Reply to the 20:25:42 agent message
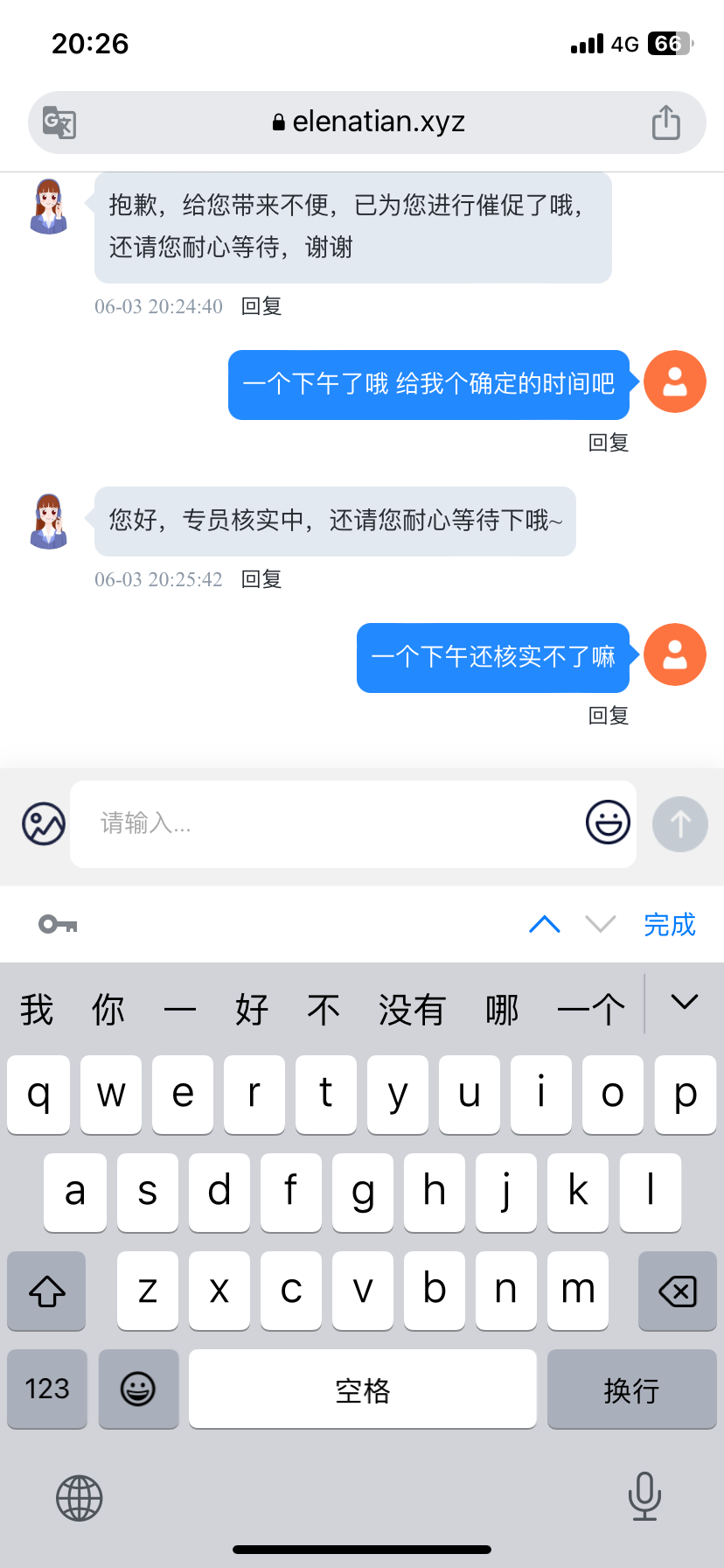The height and width of the screenshot is (1568, 724). [x=261, y=579]
